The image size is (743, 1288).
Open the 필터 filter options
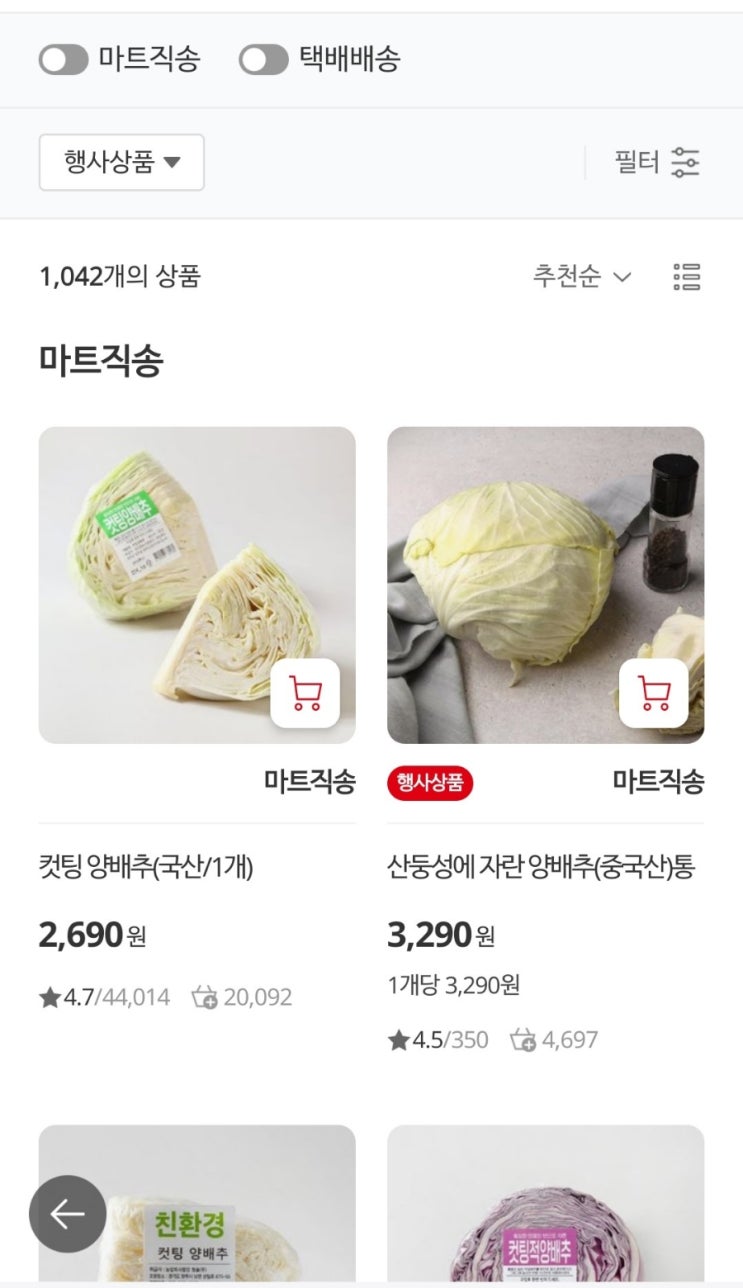click(657, 162)
